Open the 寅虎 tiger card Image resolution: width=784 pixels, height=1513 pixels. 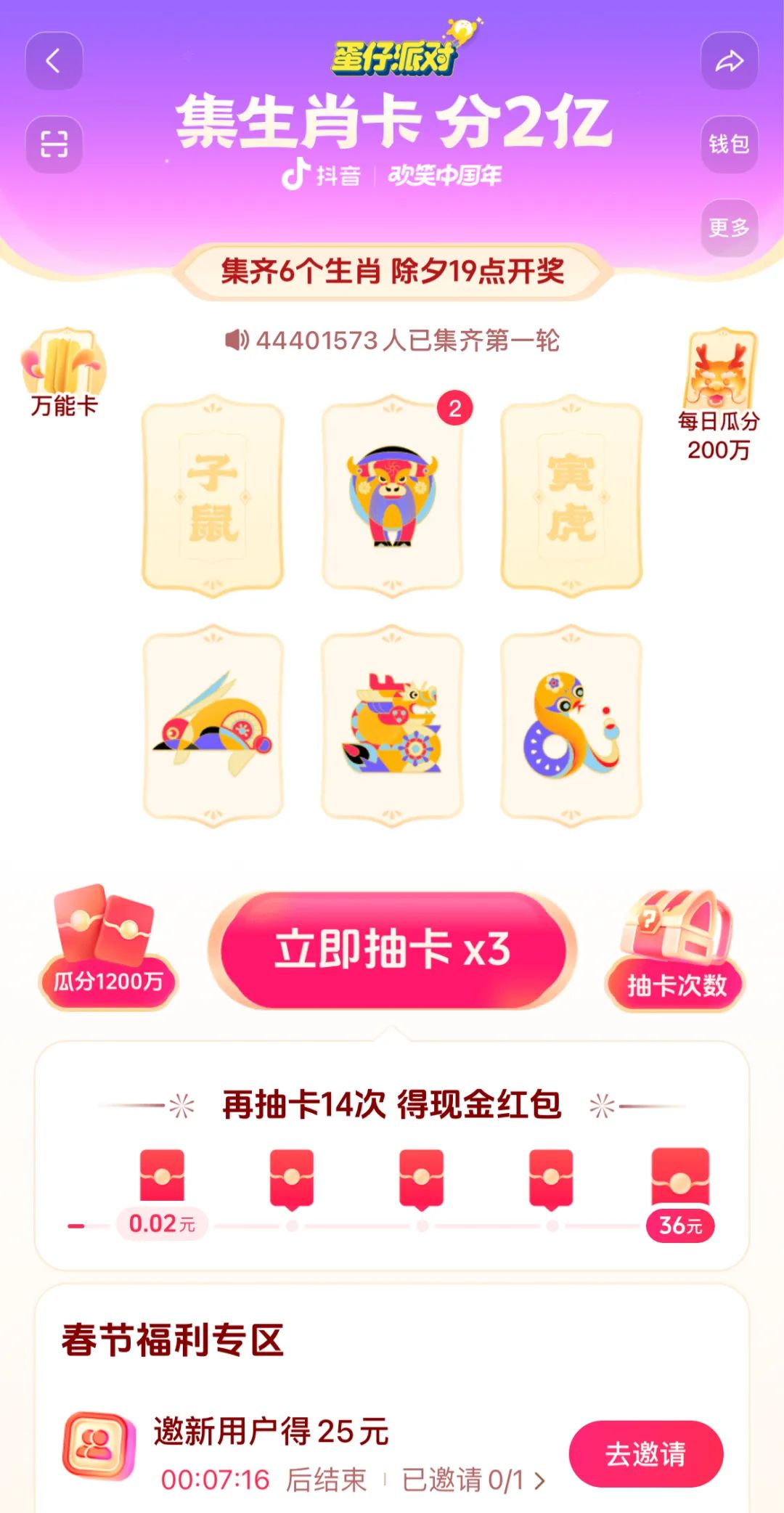click(x=571, y=496)
